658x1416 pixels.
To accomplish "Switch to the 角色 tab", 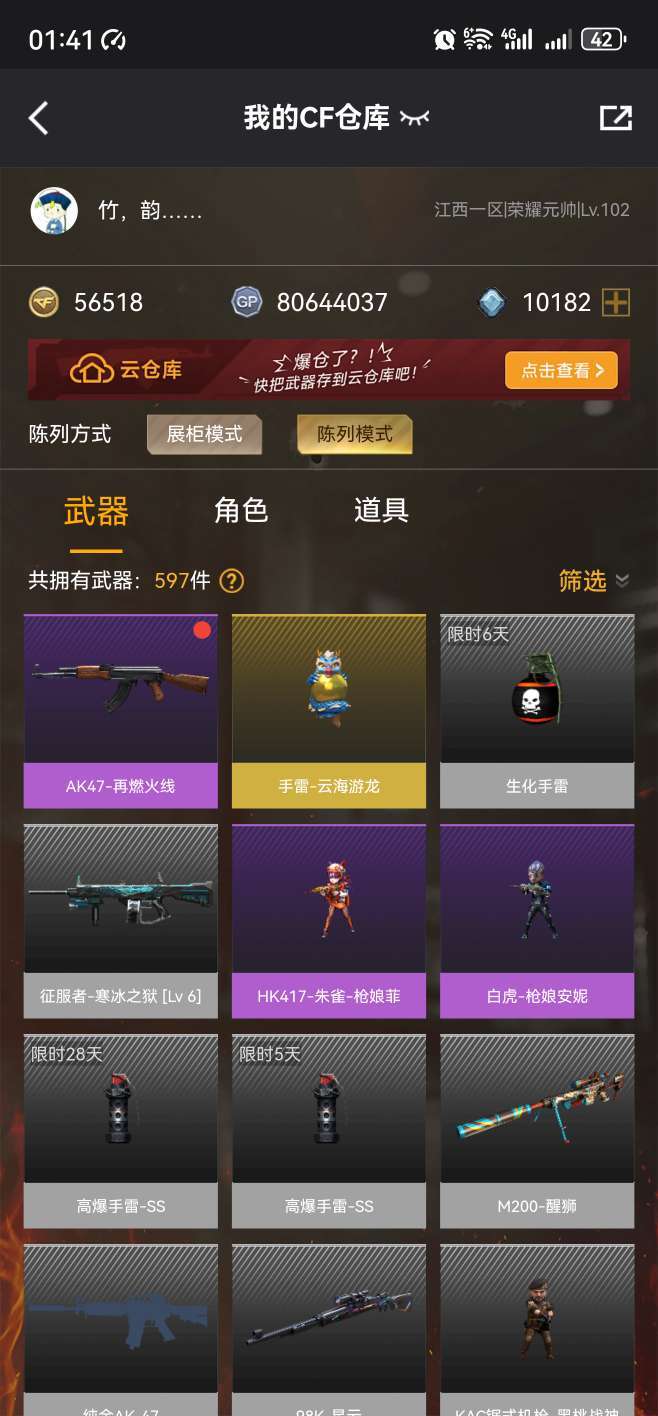I will (x=241, y=510).
